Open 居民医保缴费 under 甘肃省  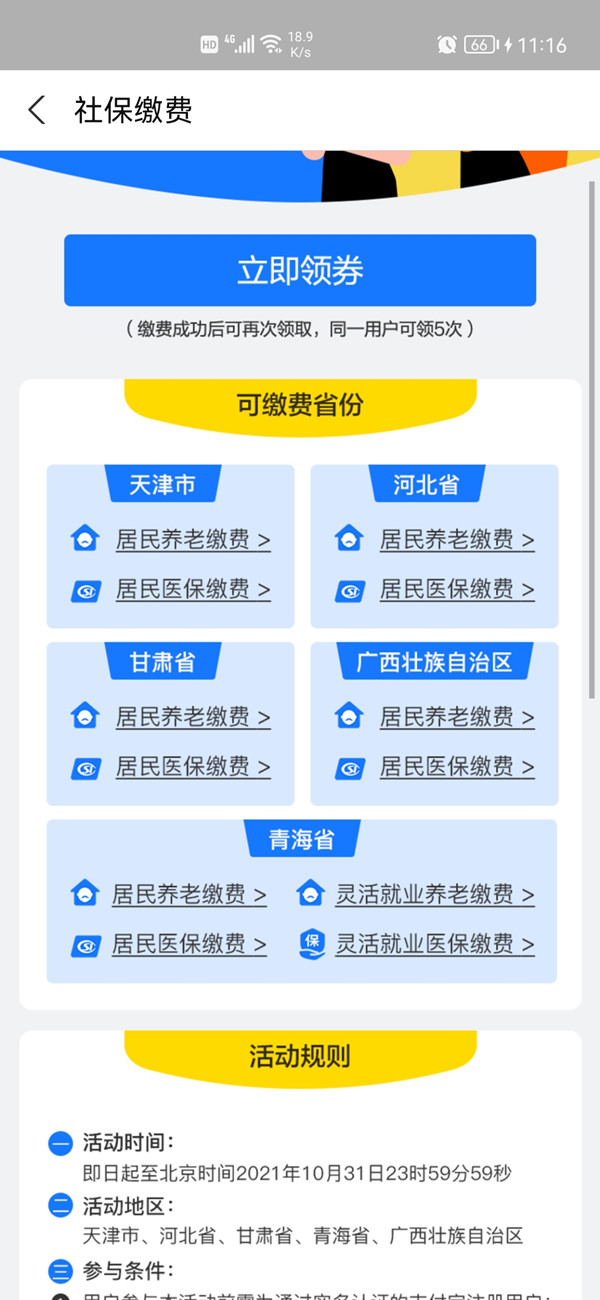point(192,767)
